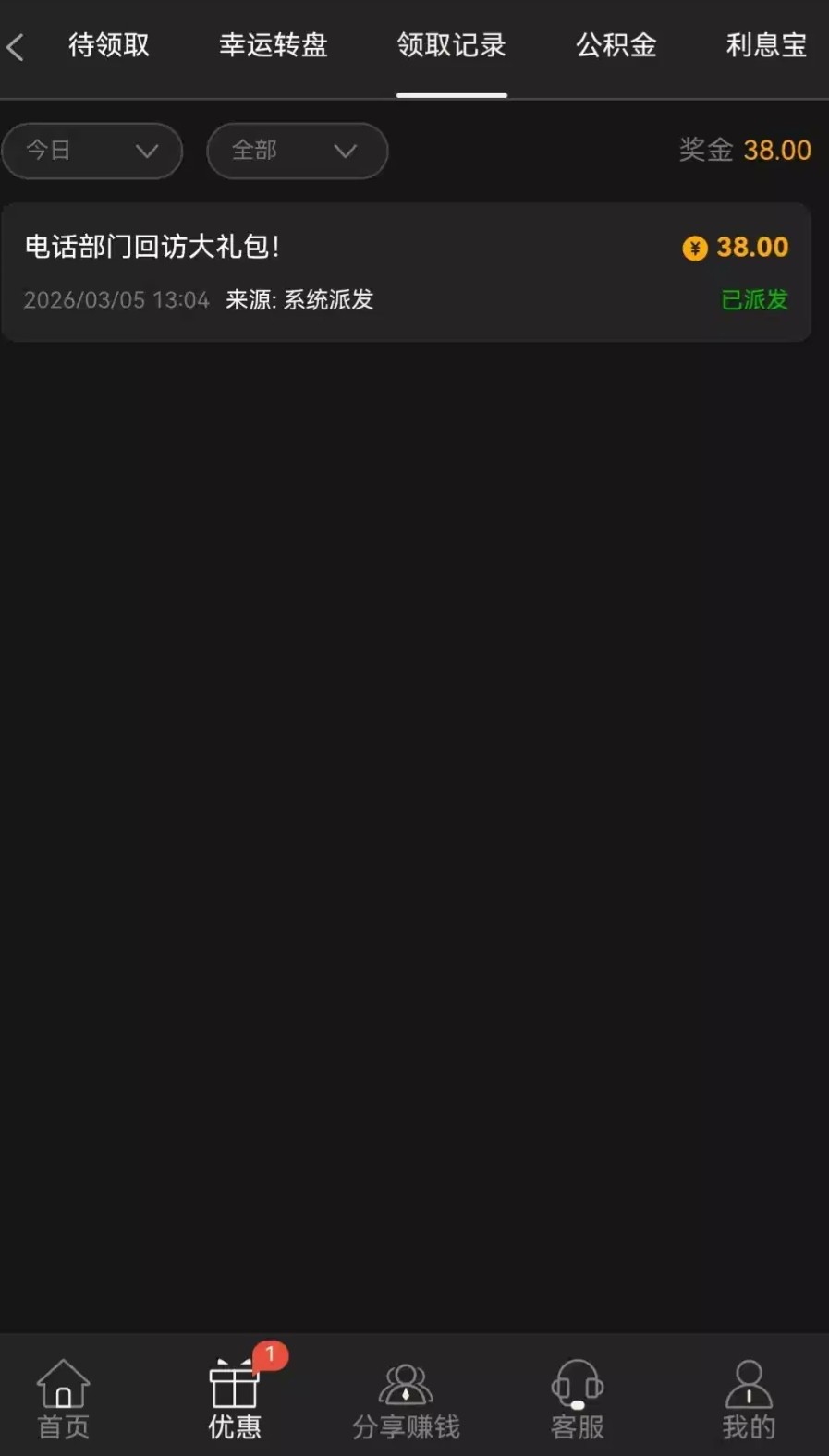Switch to the 待领取 tab
This screenshot has height=1456, width=829.
(x=109, y=45)
